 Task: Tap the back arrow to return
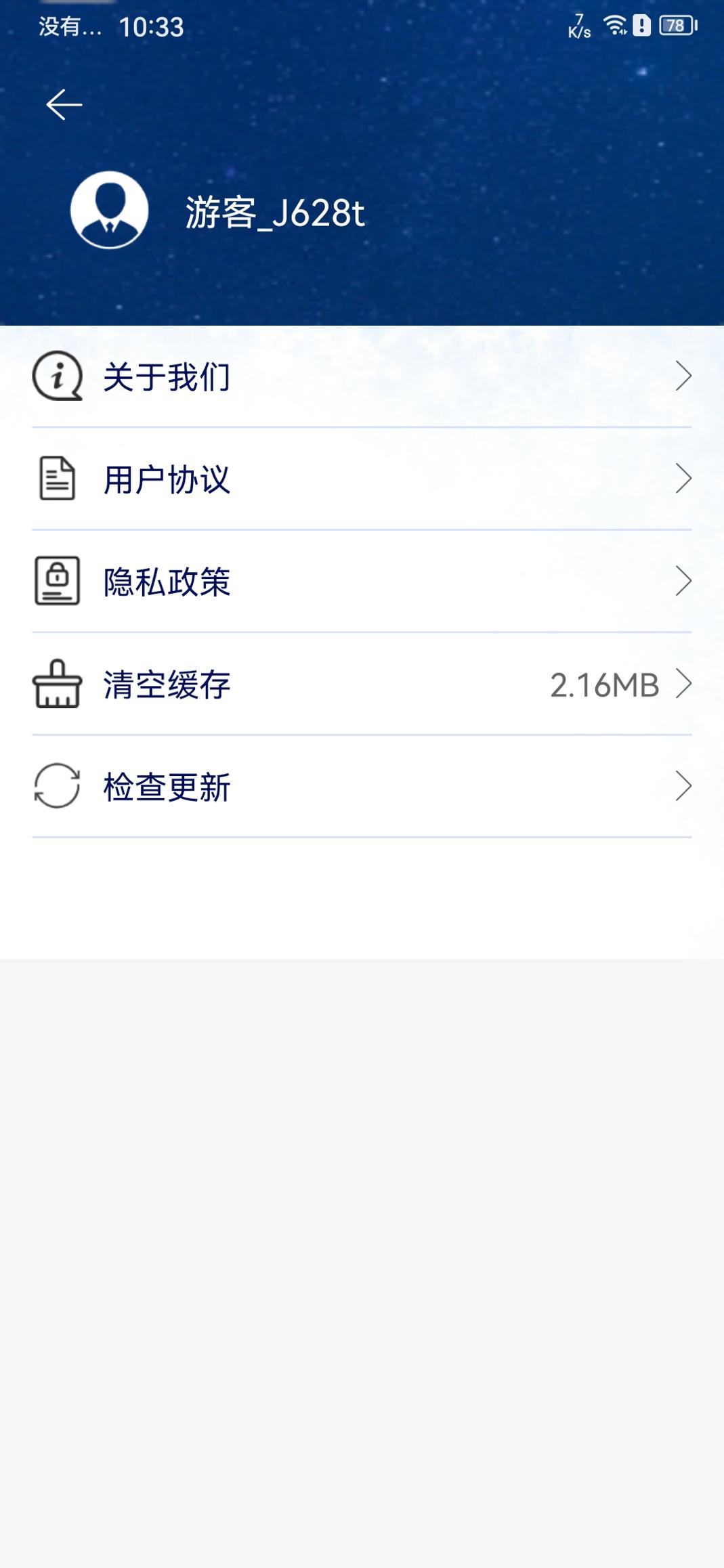pyautogui.click(x=65, y=103)
